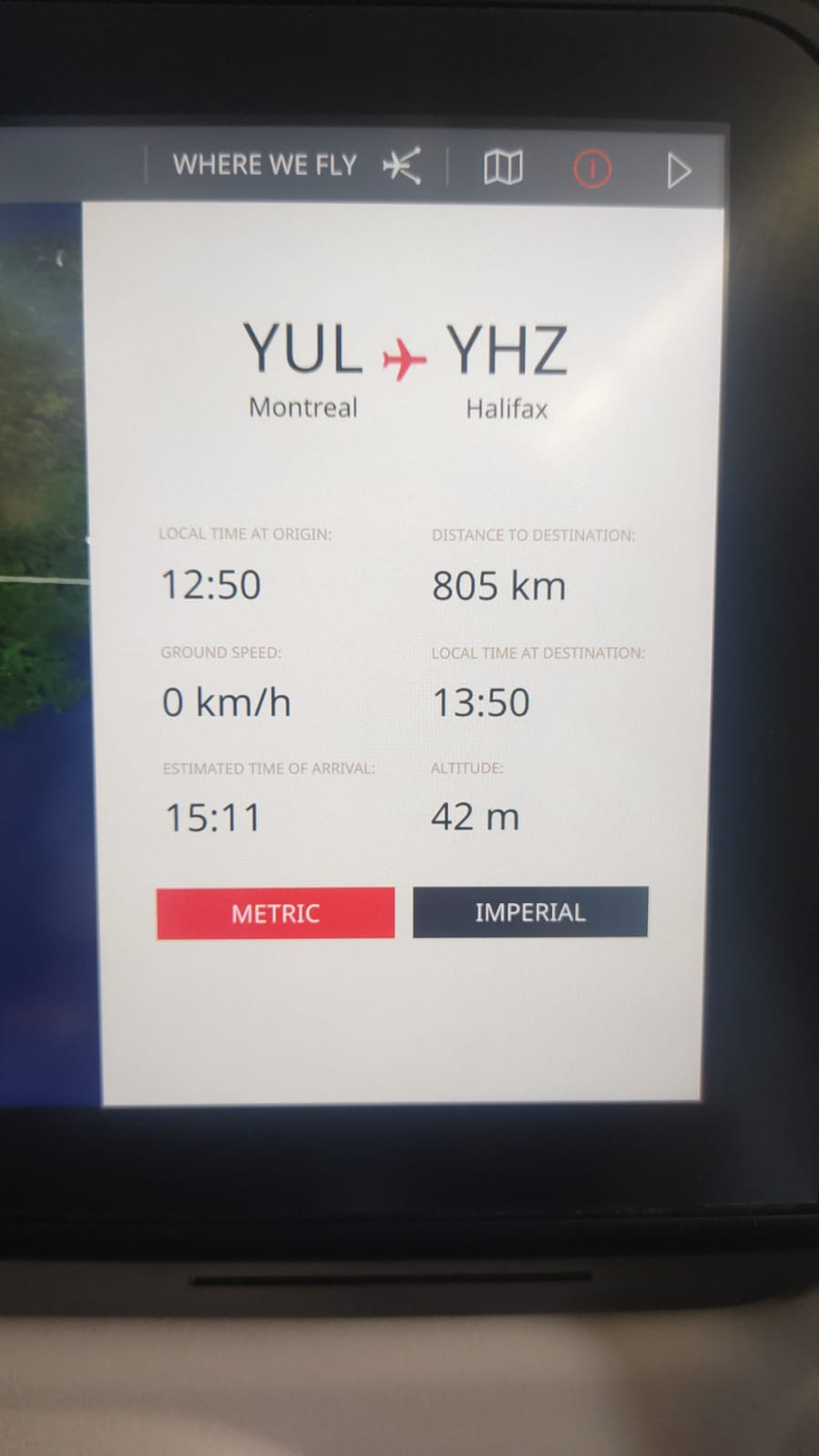Switch units to Imperial
Image resolution: width=819 pixels, height=1456 pixels.
530,911
